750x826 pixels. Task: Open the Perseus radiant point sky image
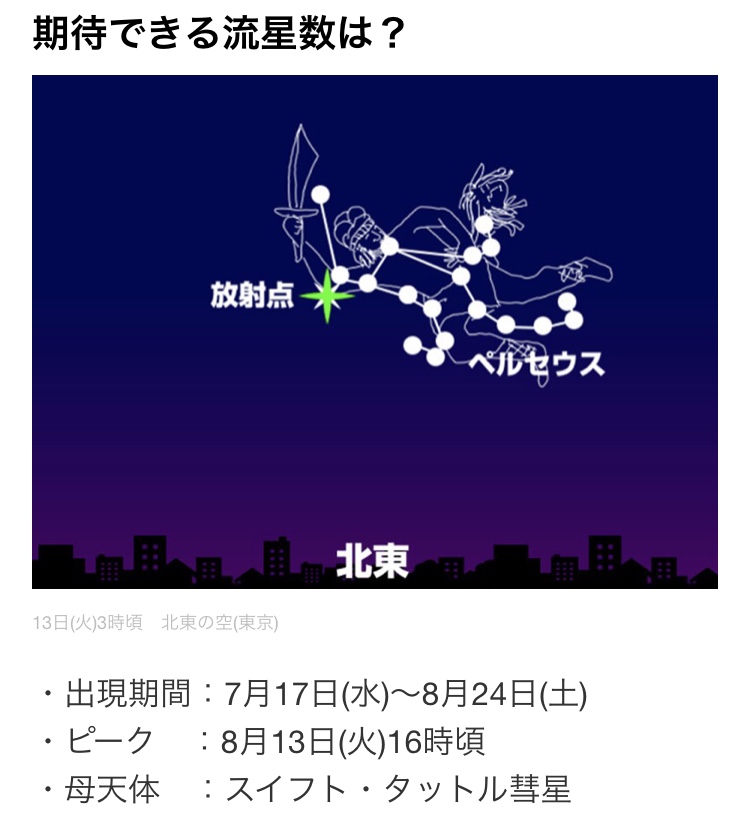pyautogui.click(x=374, y=332)
